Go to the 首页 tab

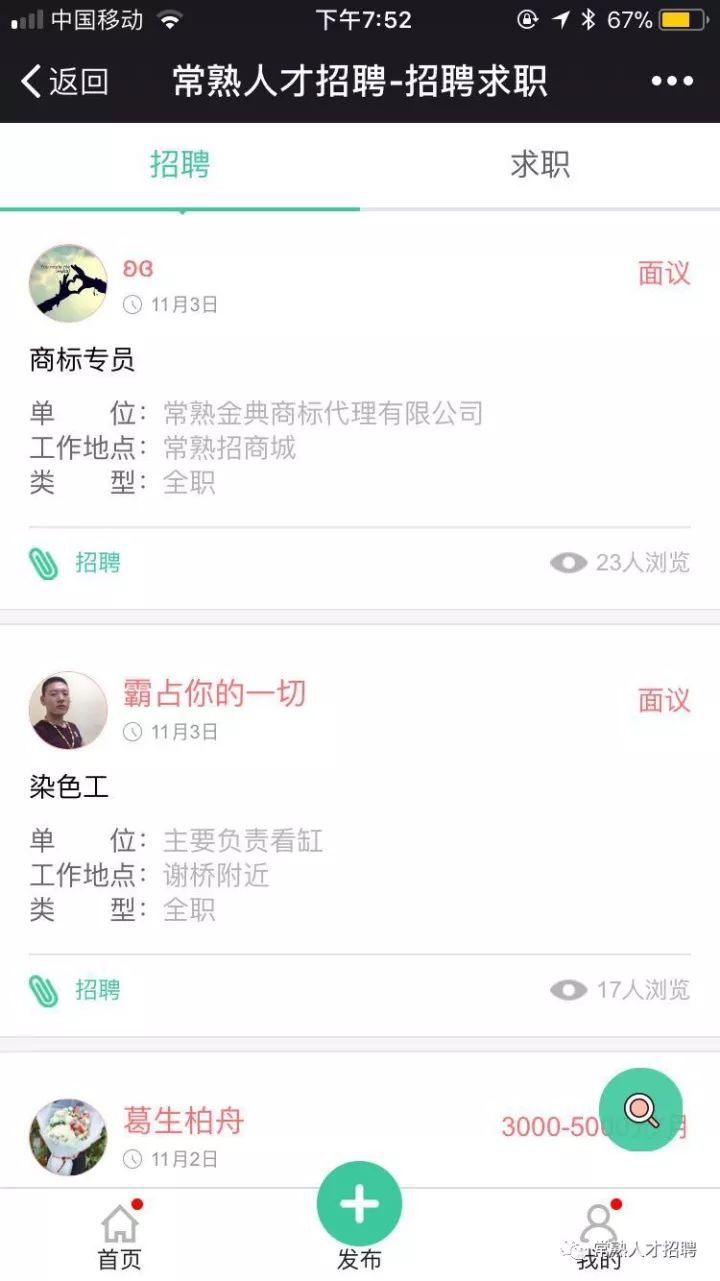pos(120,1236)
